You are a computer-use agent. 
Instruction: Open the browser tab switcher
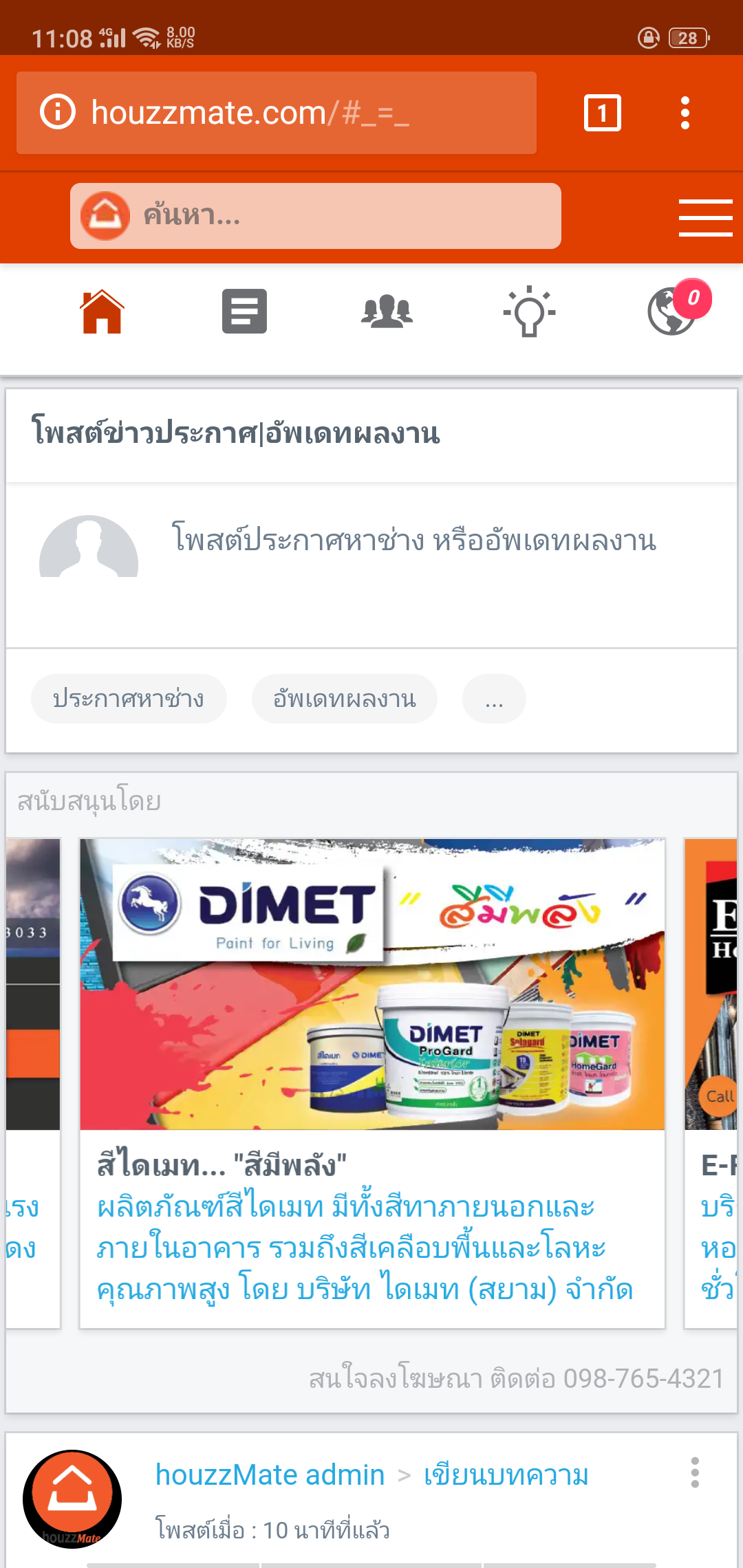click(x=602, y=113)
